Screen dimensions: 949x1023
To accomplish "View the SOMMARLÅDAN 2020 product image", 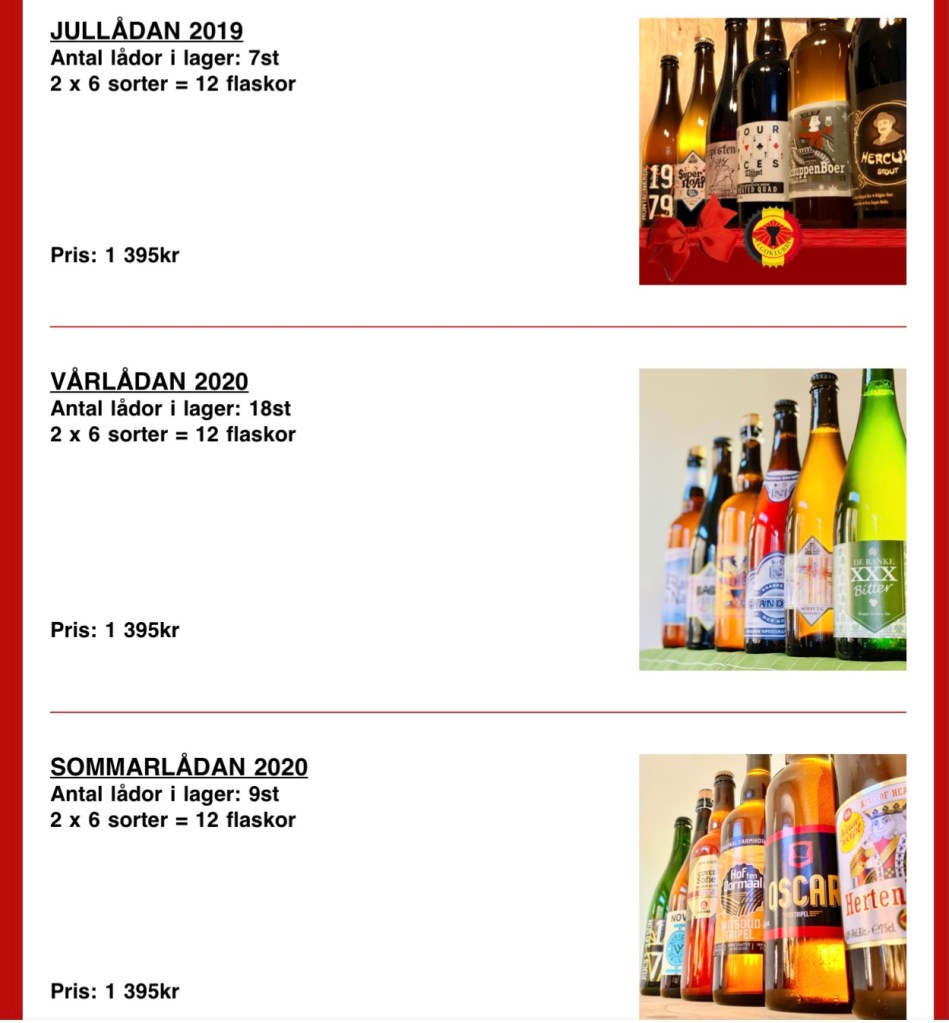I will [772, 886].
